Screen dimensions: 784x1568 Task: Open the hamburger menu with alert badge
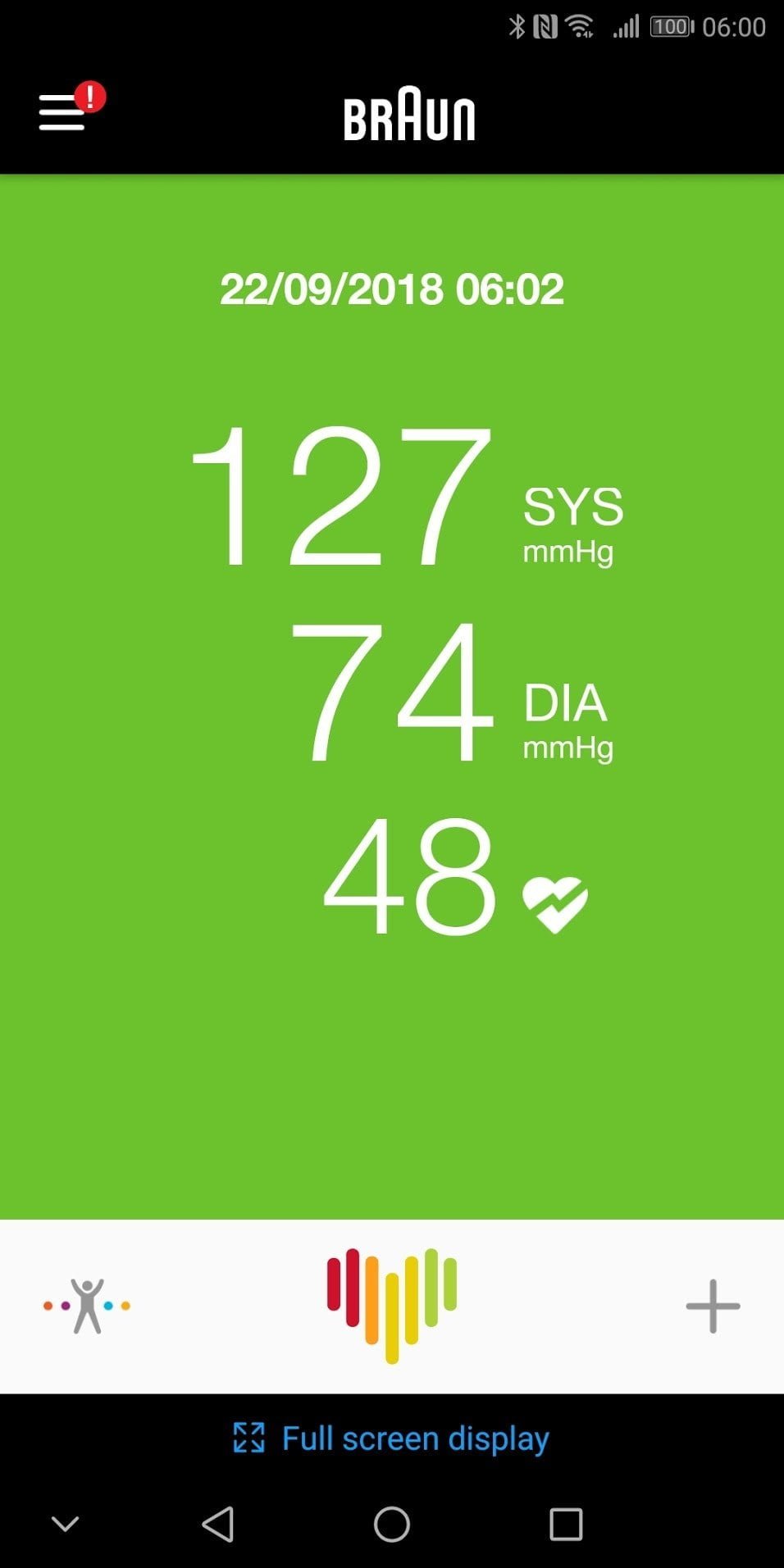pos(64,111)
